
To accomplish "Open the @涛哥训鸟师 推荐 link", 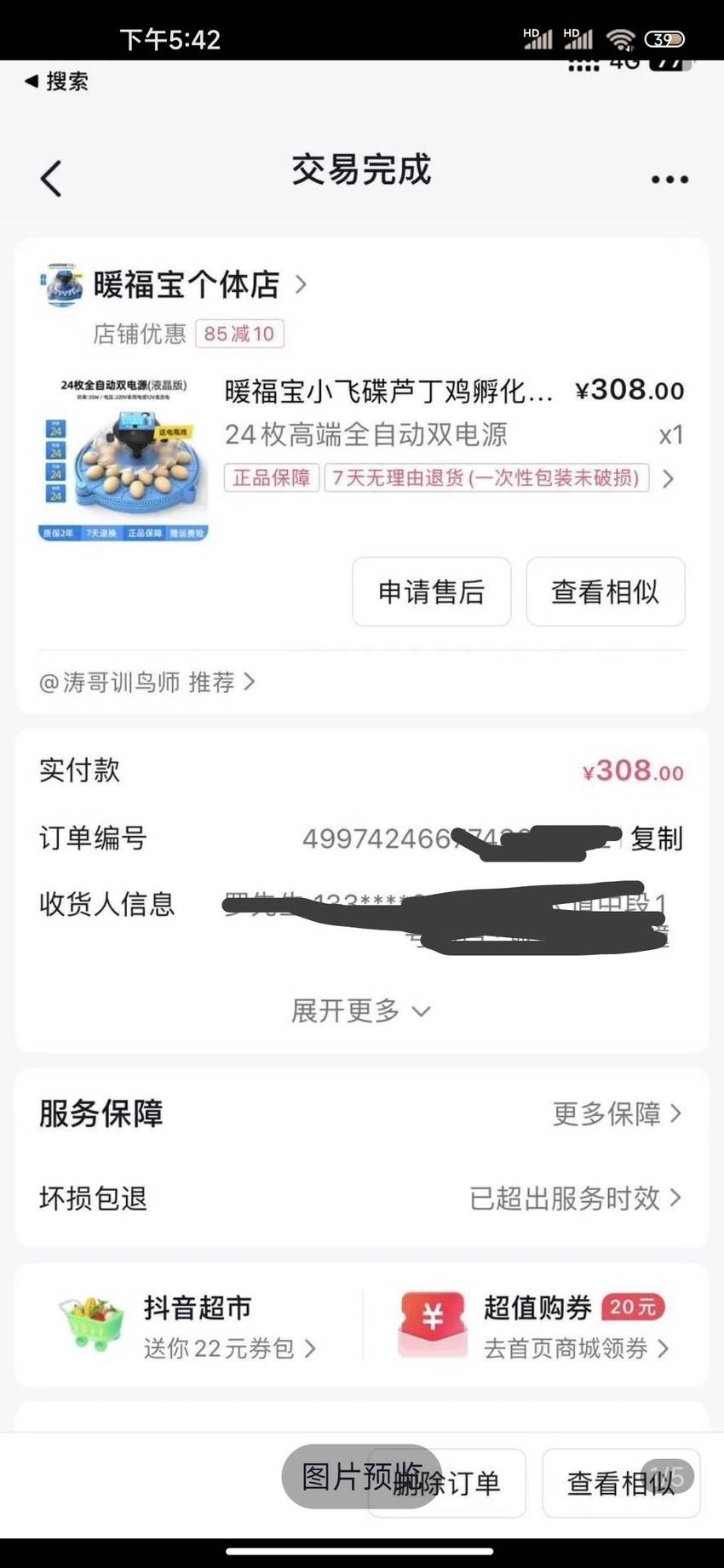I will (x=147, y=682).
